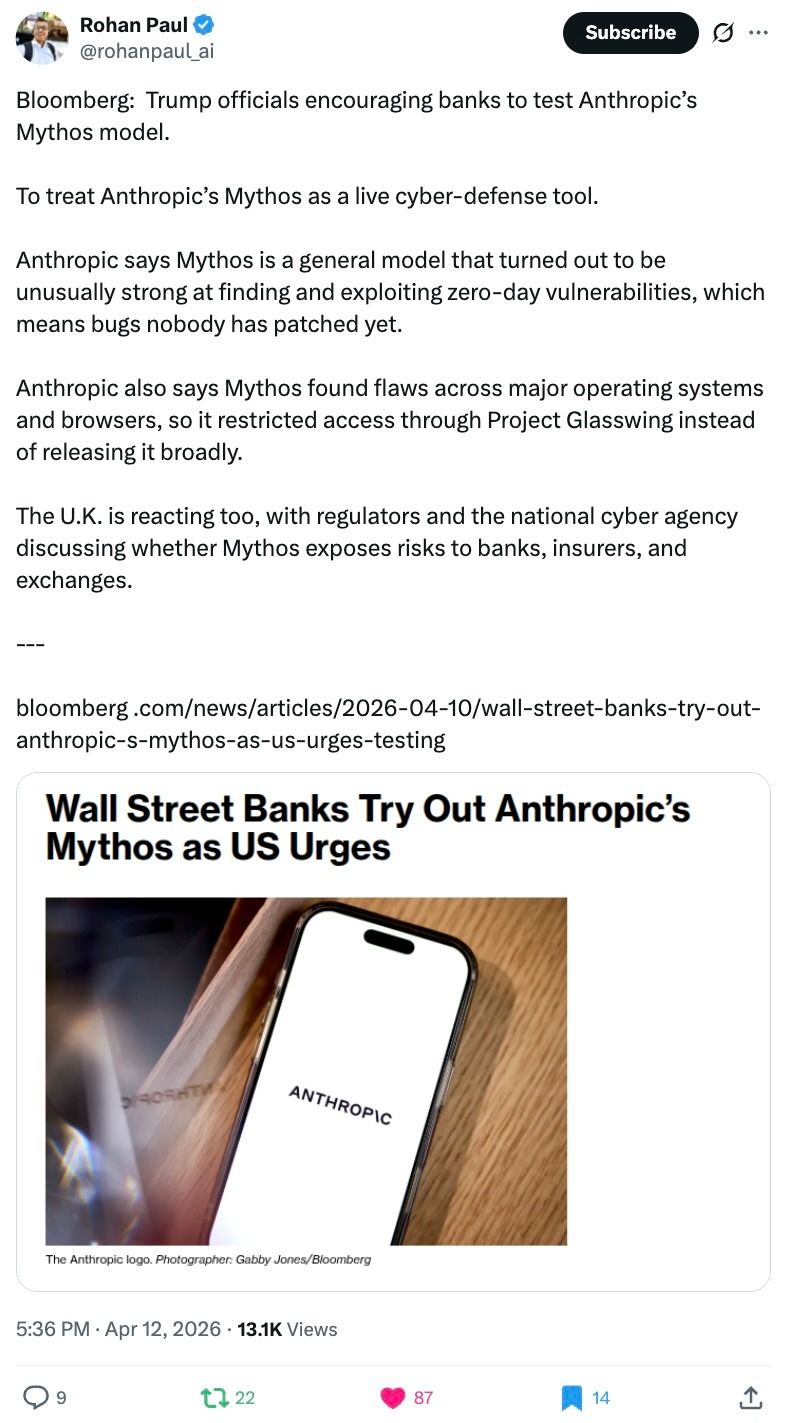This screenshot has width=786, height=1423.
Task: Open Rohan Paul's profile picture
Action: click(42, 39)
